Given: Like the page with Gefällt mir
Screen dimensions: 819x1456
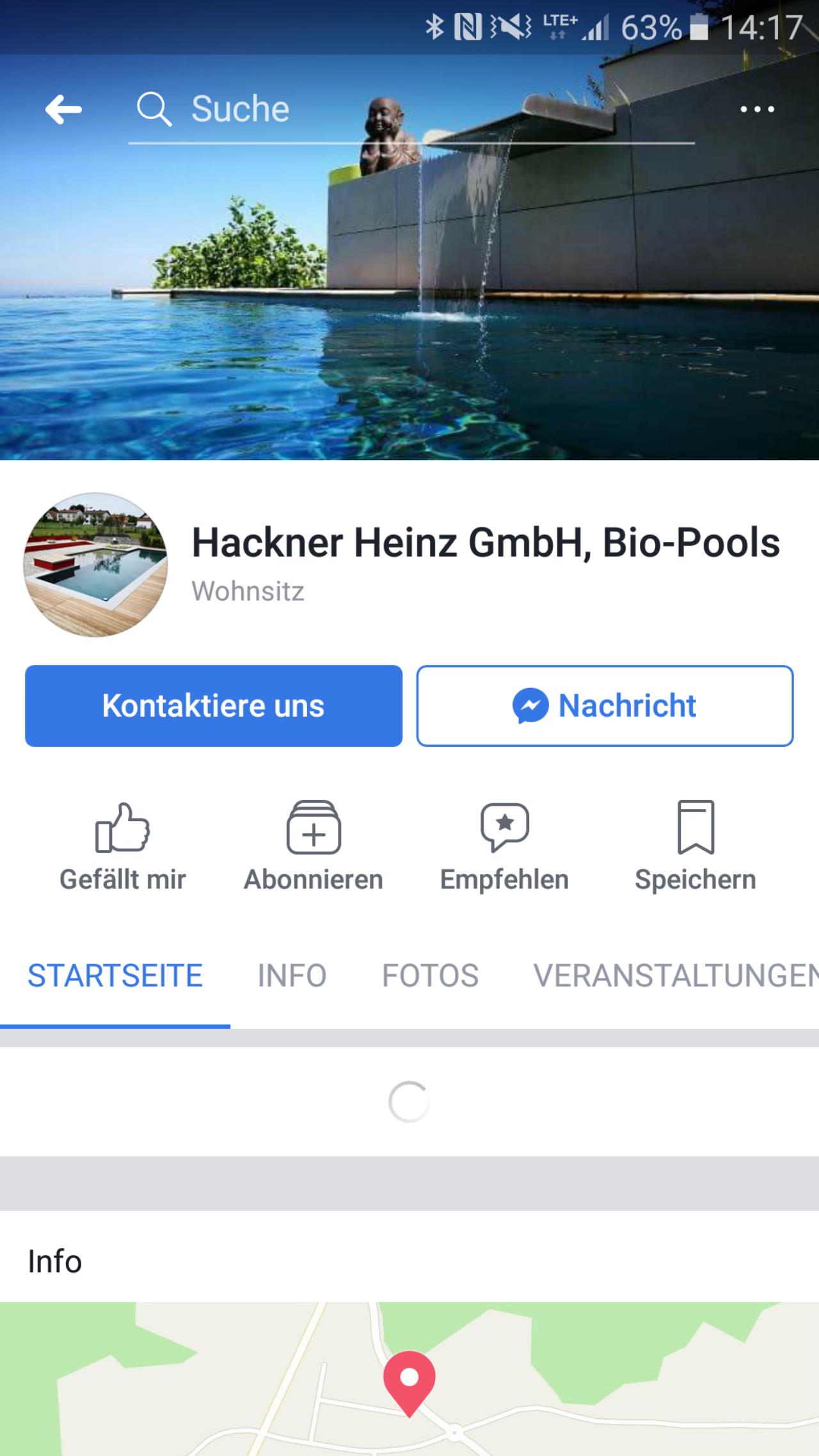Looking at the screenshot, I should 122,846.
